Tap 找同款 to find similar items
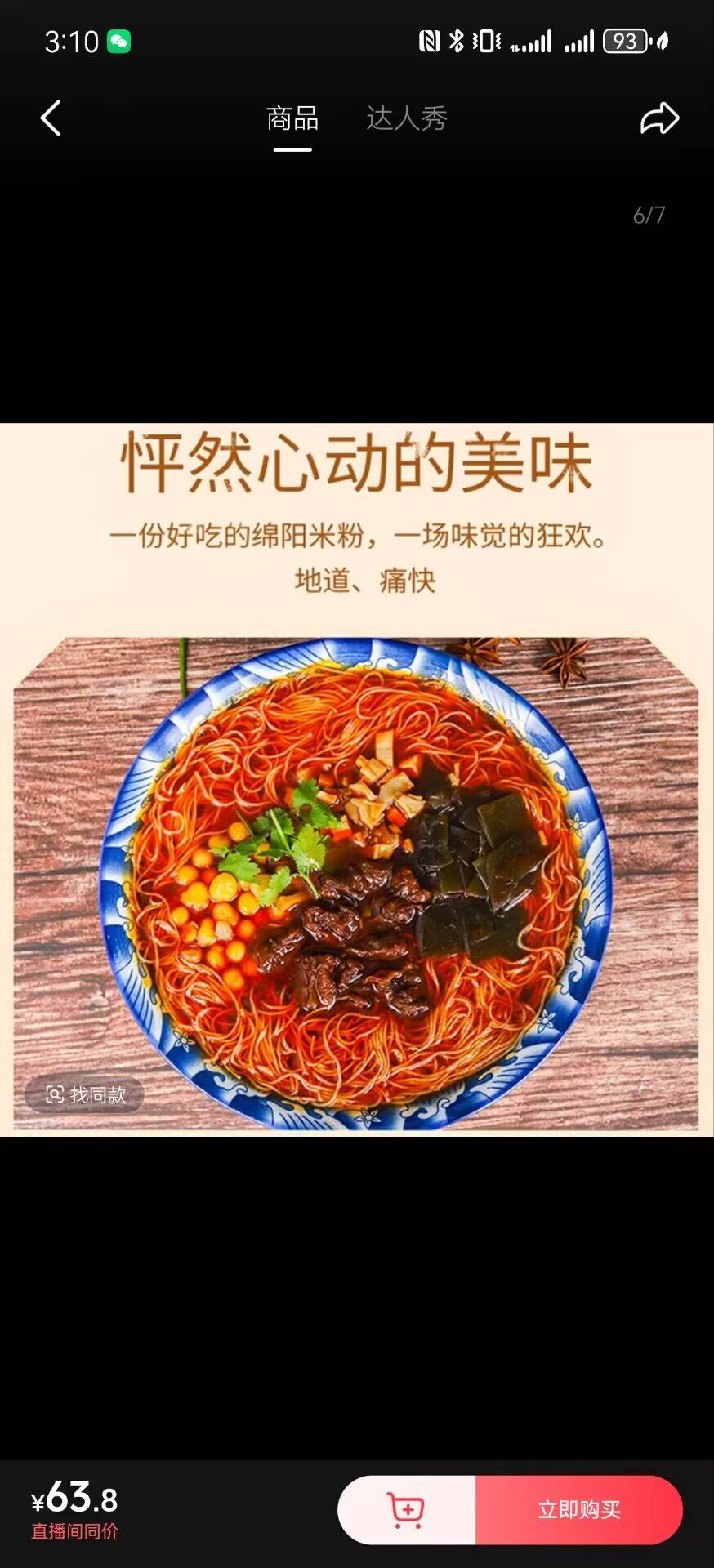714x1568 pixels. coord(85,1094)
